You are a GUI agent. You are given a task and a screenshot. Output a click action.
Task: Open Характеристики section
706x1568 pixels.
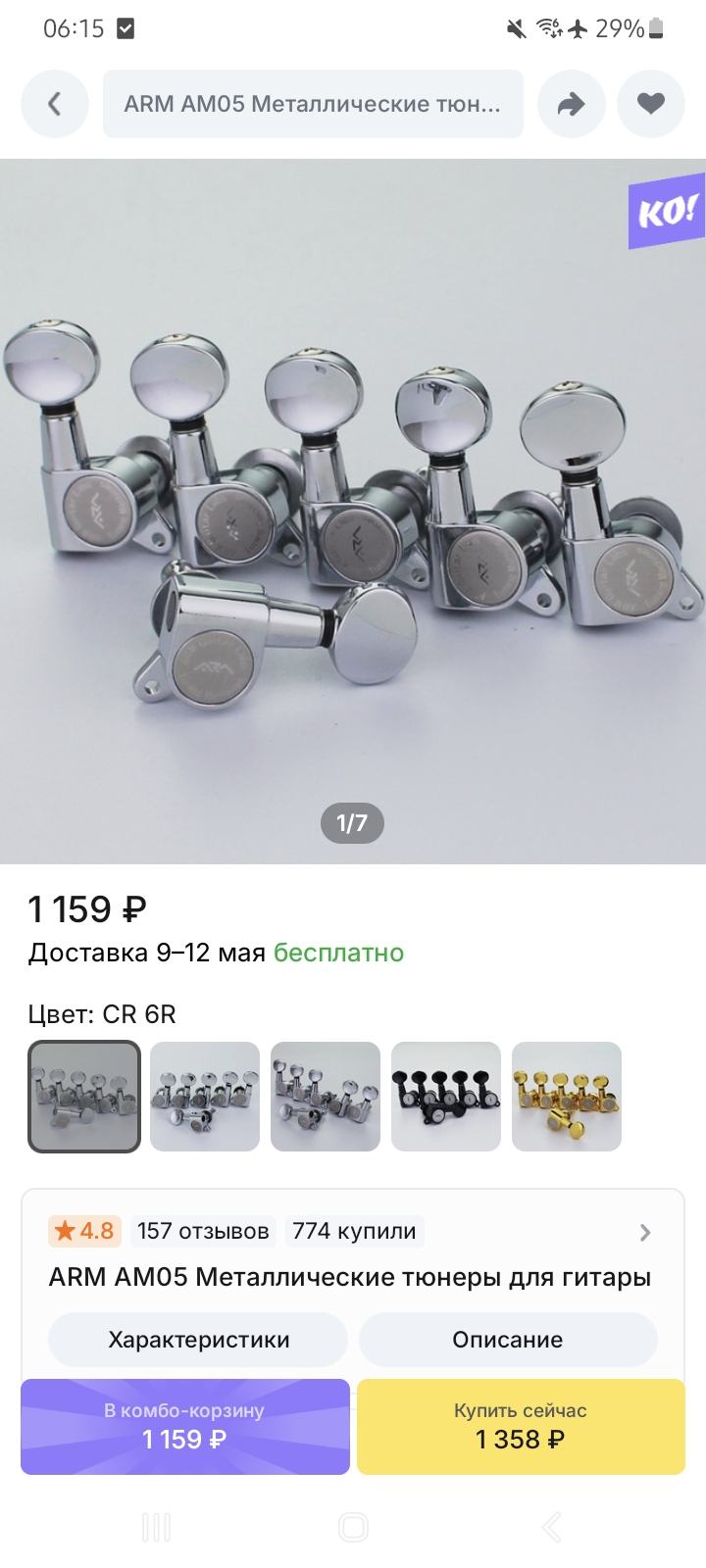198,1340
